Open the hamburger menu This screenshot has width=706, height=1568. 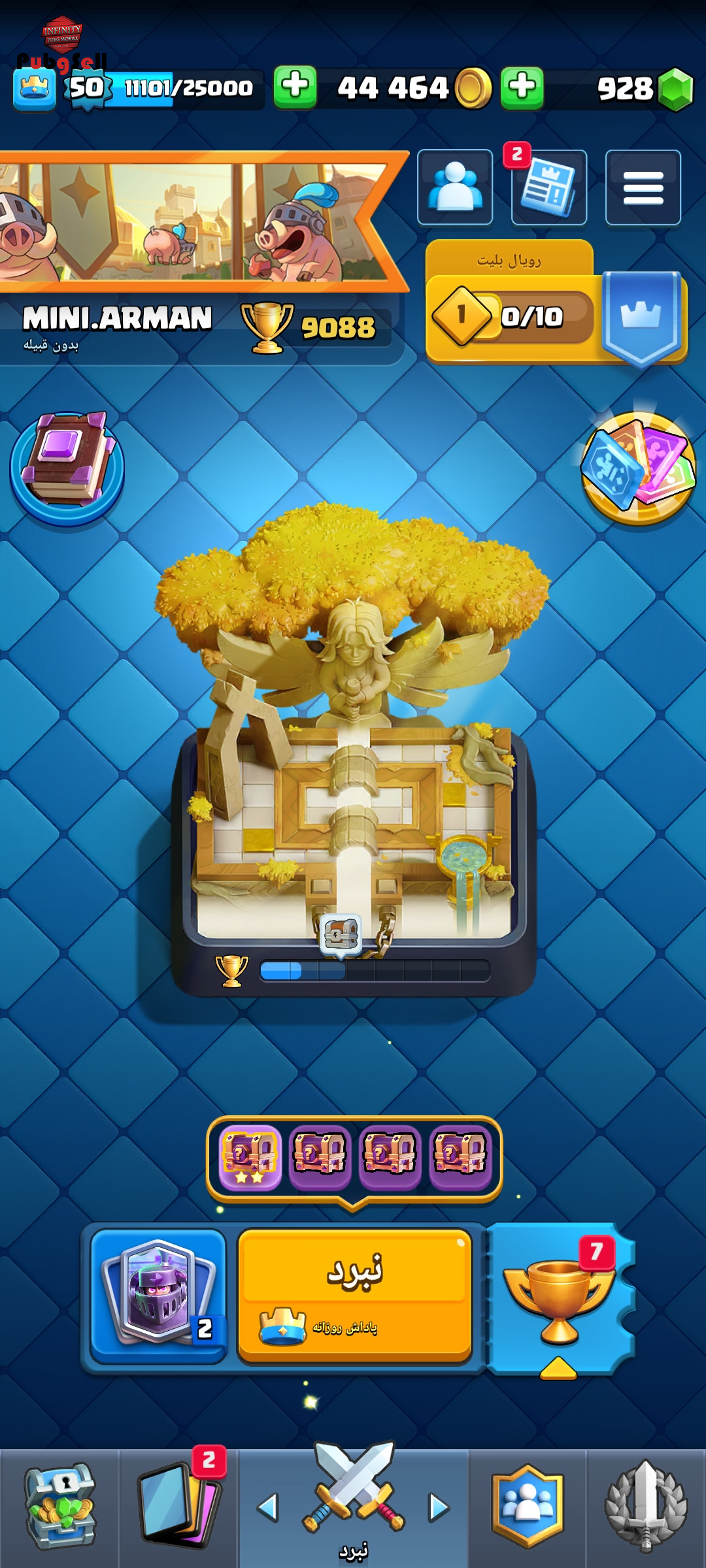643,188
